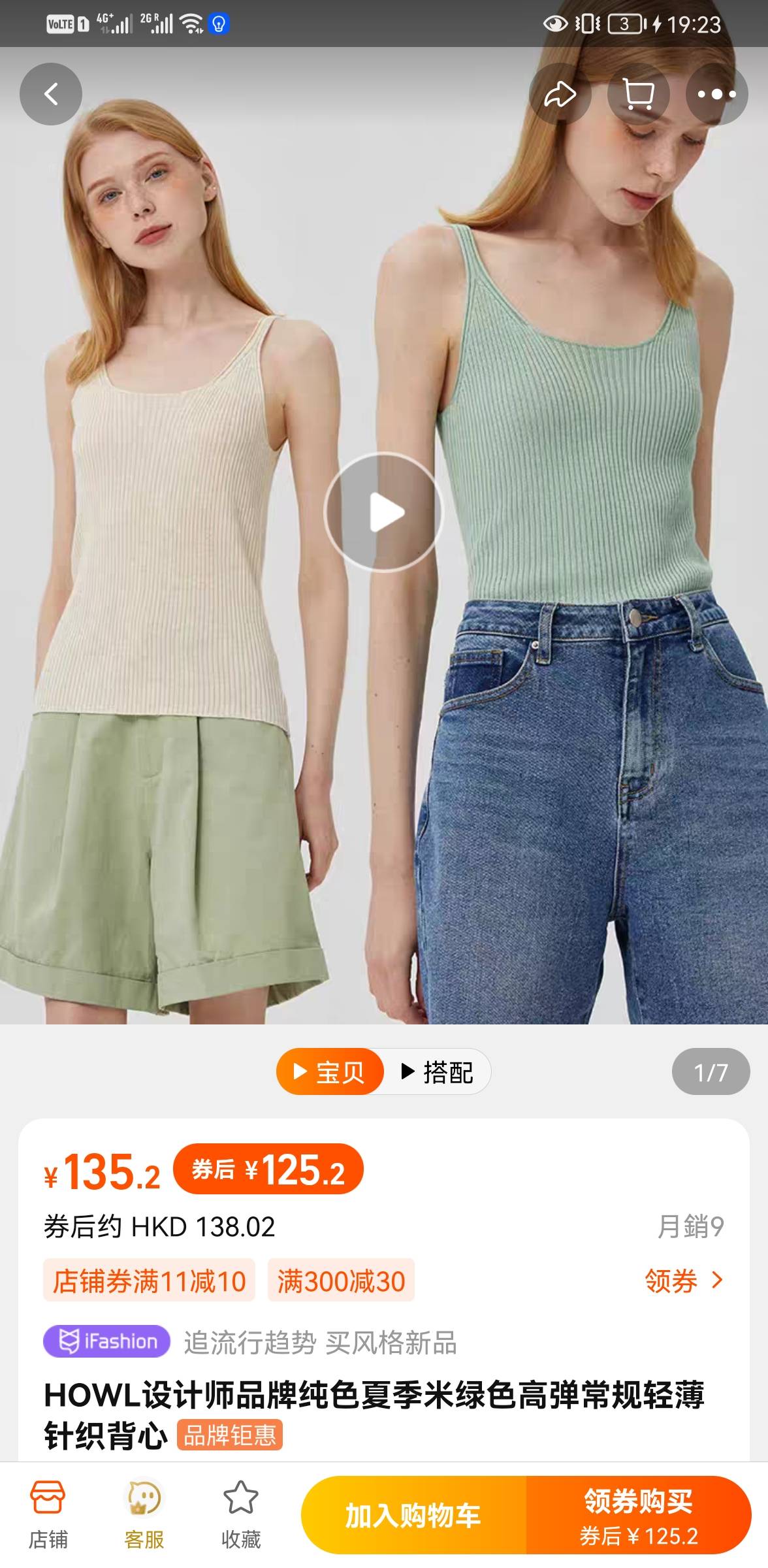
Task: Tap the back arrow to exit product page
Action: pyautogui.click(x=50, y=93)
